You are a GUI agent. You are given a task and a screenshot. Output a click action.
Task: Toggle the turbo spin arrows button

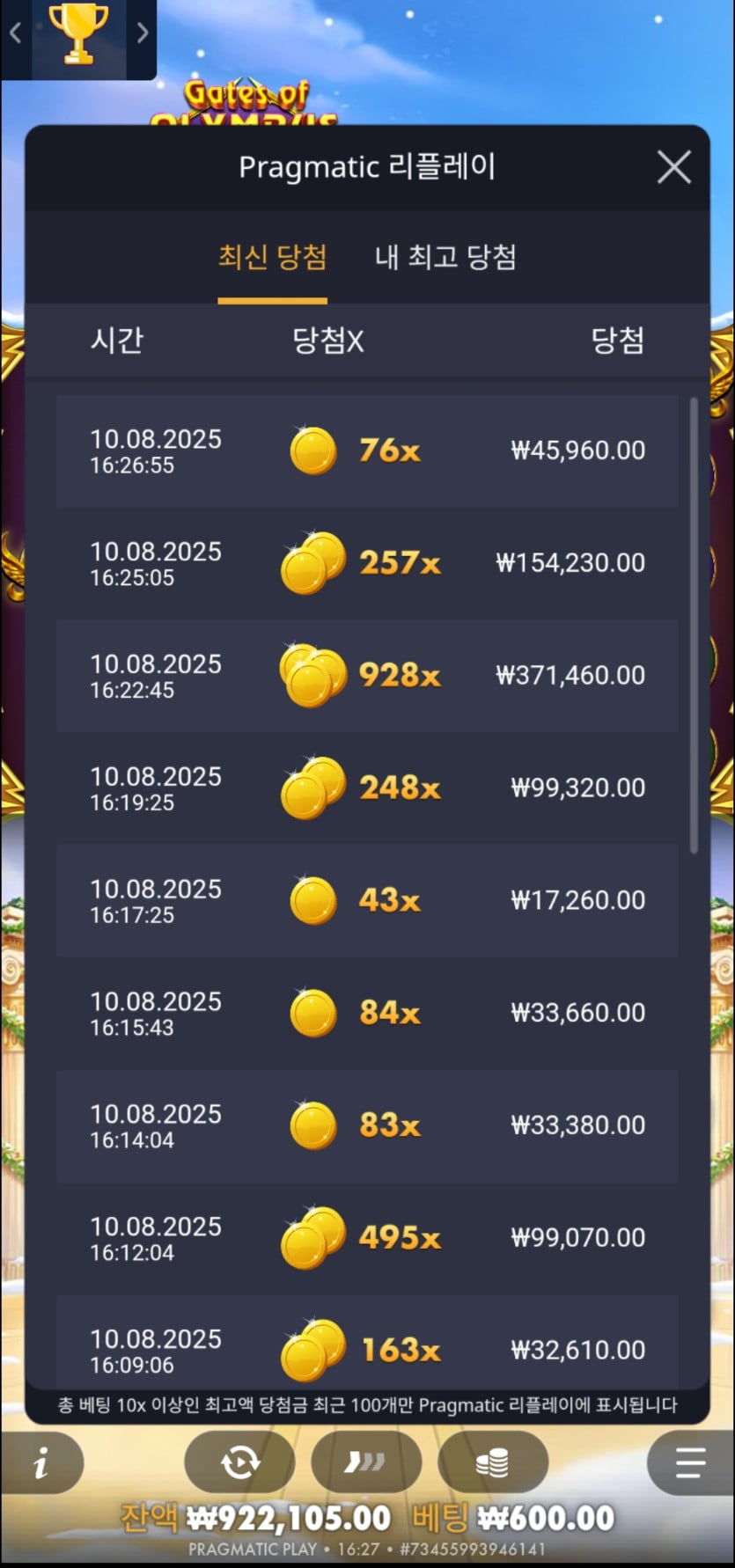tap(365, 1462)
